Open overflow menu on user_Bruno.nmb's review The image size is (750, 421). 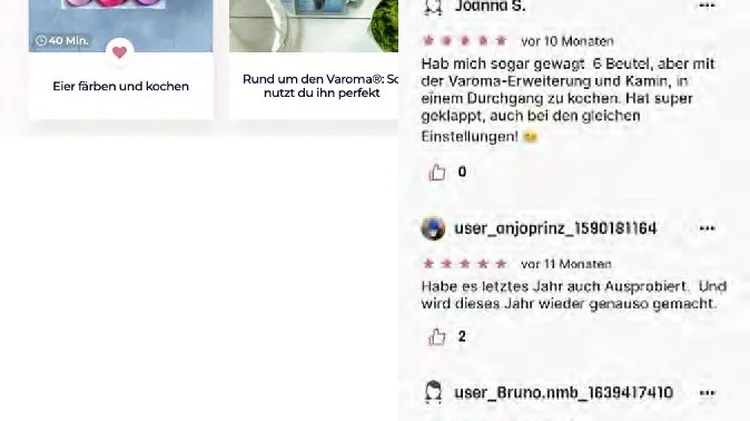(707, 392)
